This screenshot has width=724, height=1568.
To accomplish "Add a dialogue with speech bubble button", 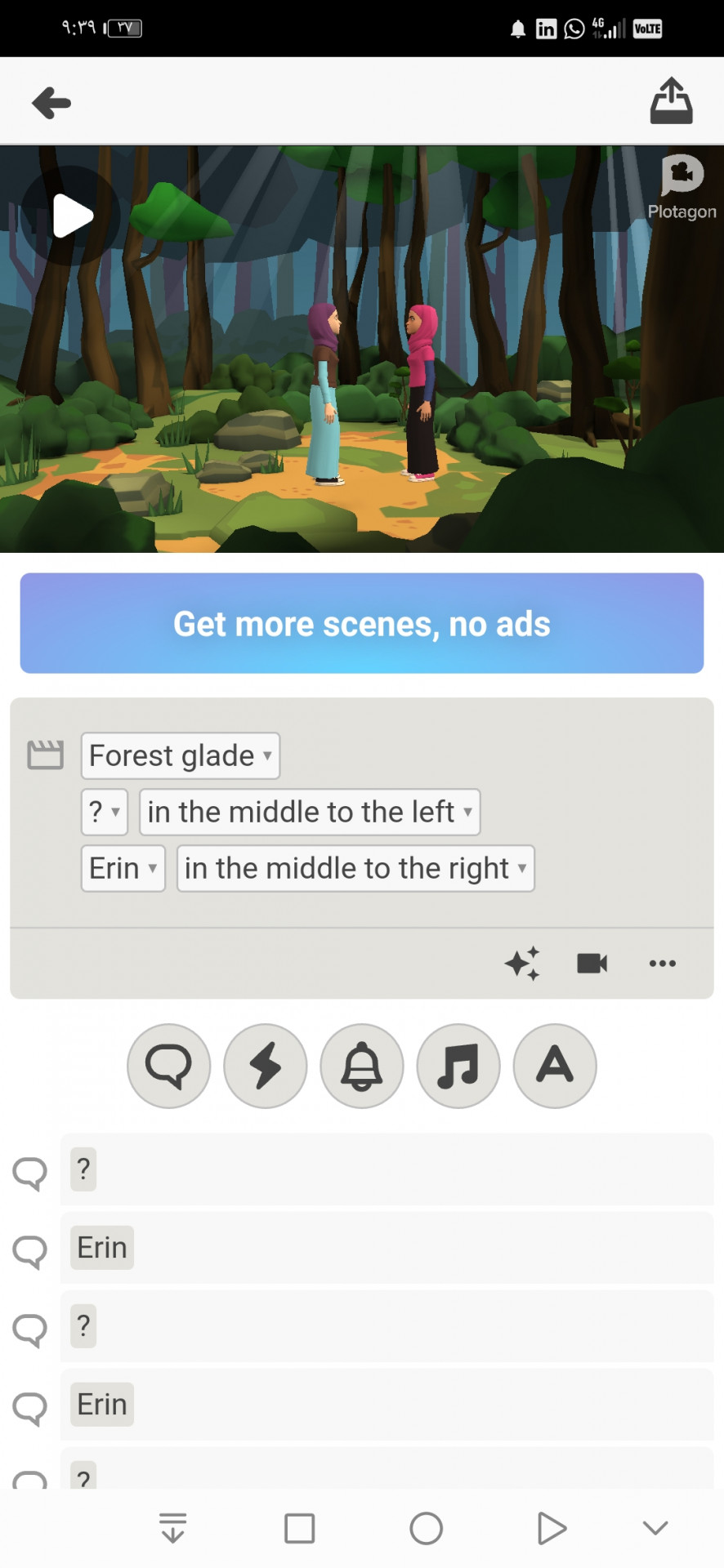I will (x=169, y=1066).
